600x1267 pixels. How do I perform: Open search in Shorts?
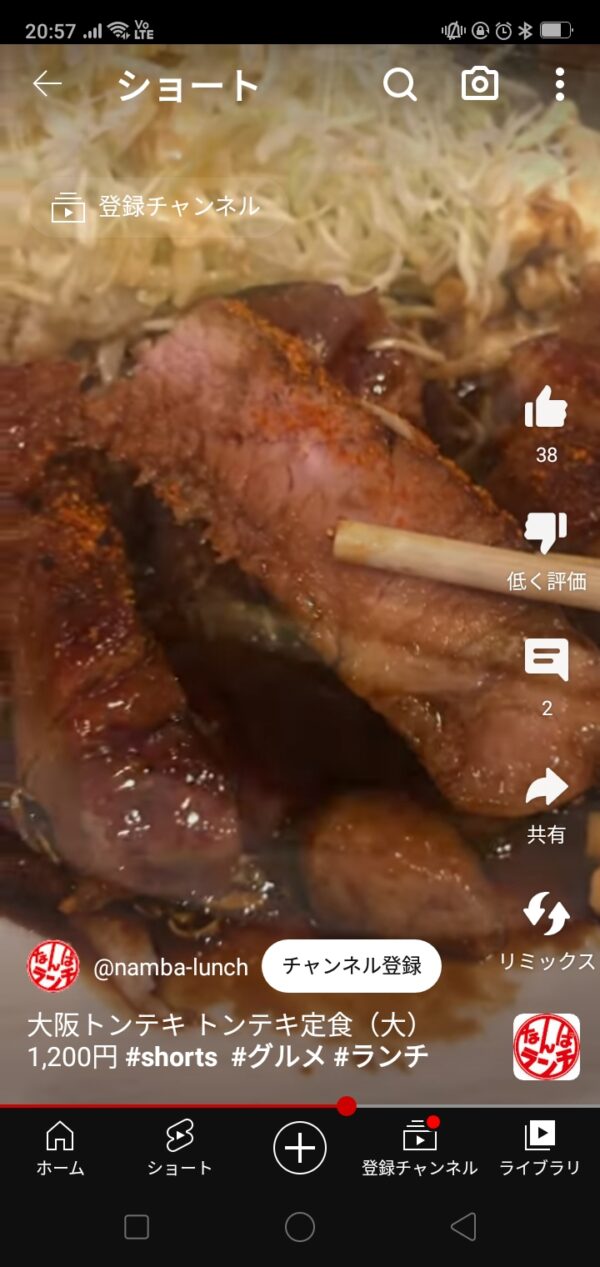point(399,85)
